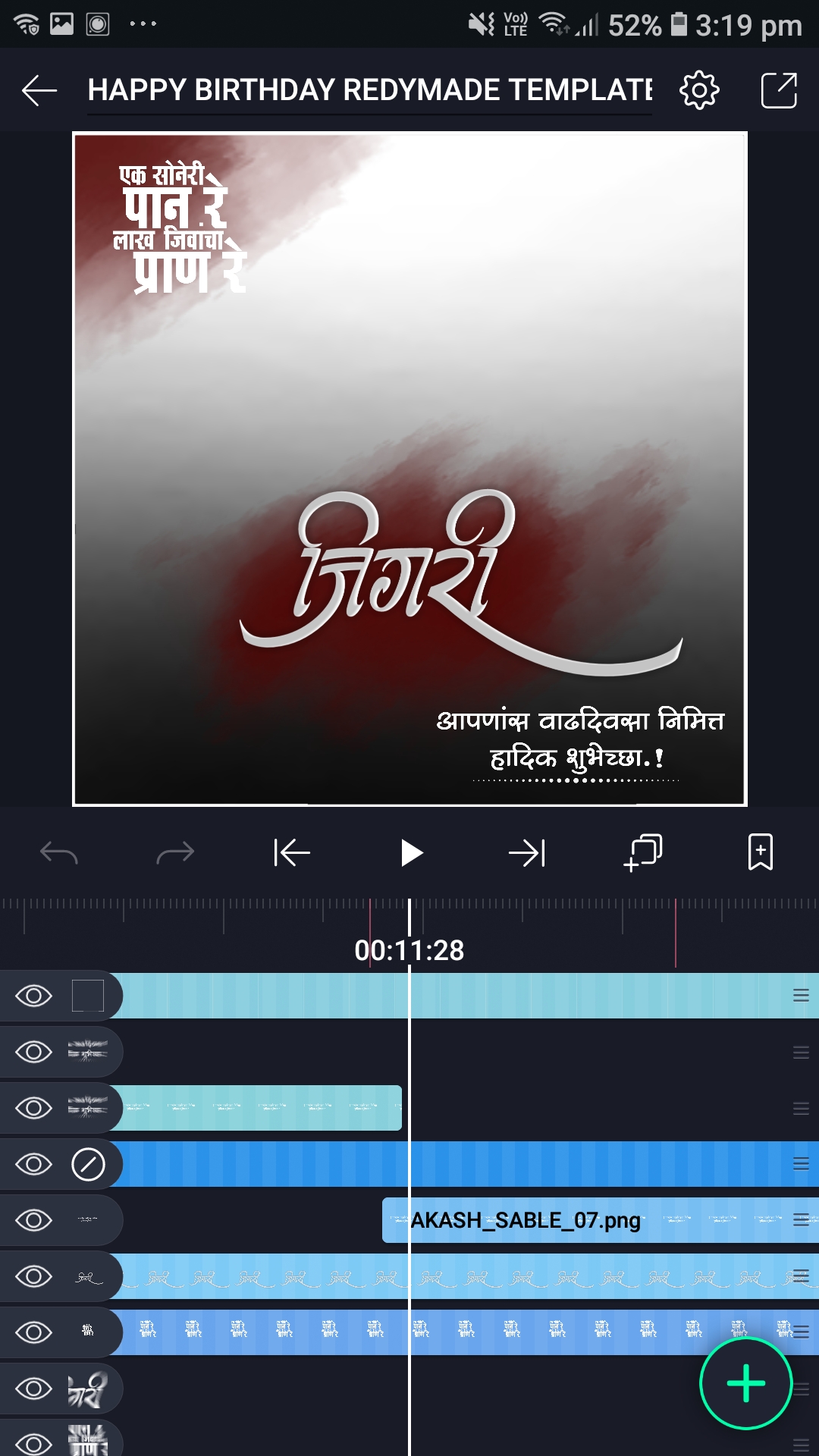Select the top cyan shape layer track
The image size is (819, 1456).
tap(455, 996)
